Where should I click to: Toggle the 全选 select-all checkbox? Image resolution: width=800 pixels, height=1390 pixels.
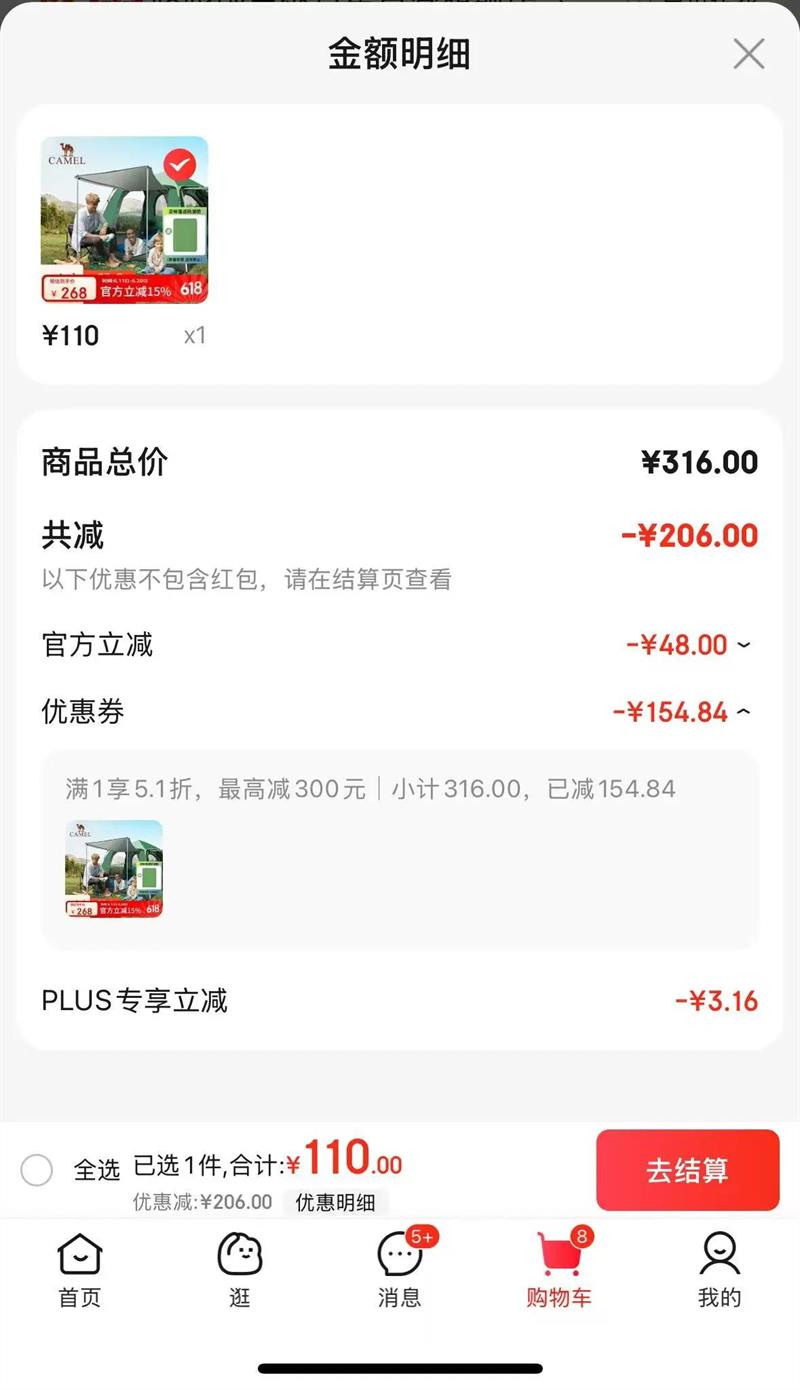37,1169
